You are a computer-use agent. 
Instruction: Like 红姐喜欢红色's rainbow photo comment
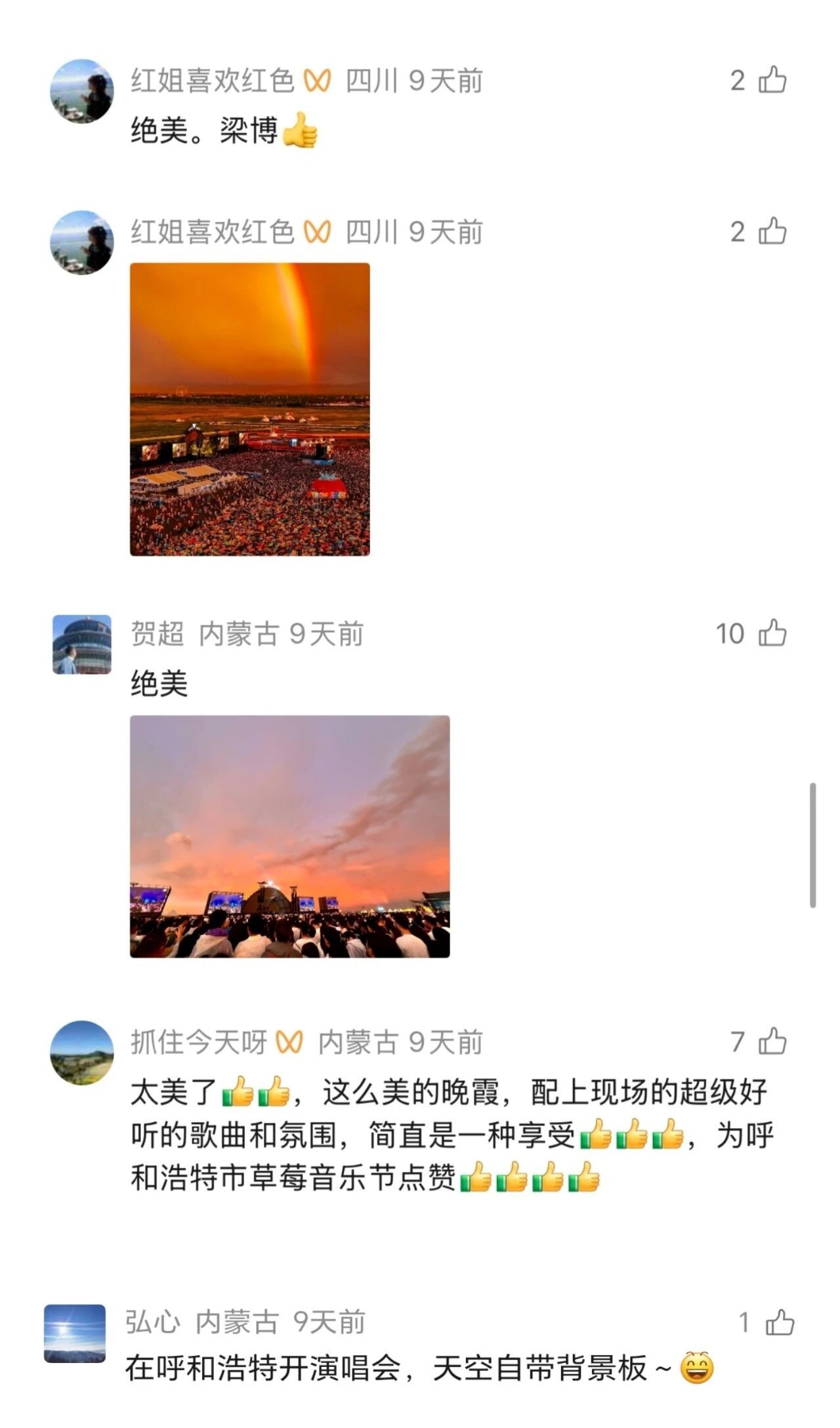(772, 231)
